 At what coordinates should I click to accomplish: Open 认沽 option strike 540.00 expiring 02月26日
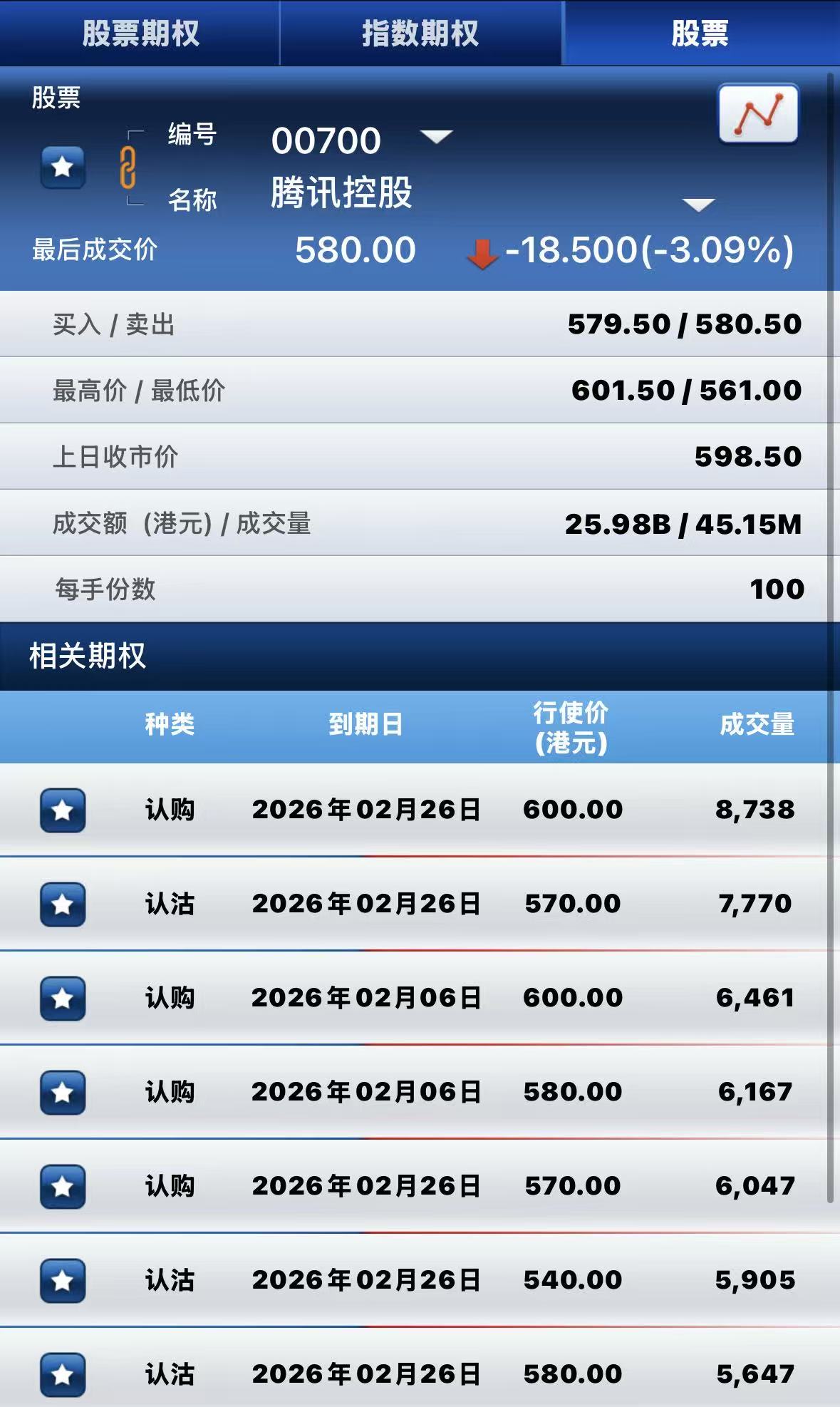pyautogui.click(x=456, y=1280)
